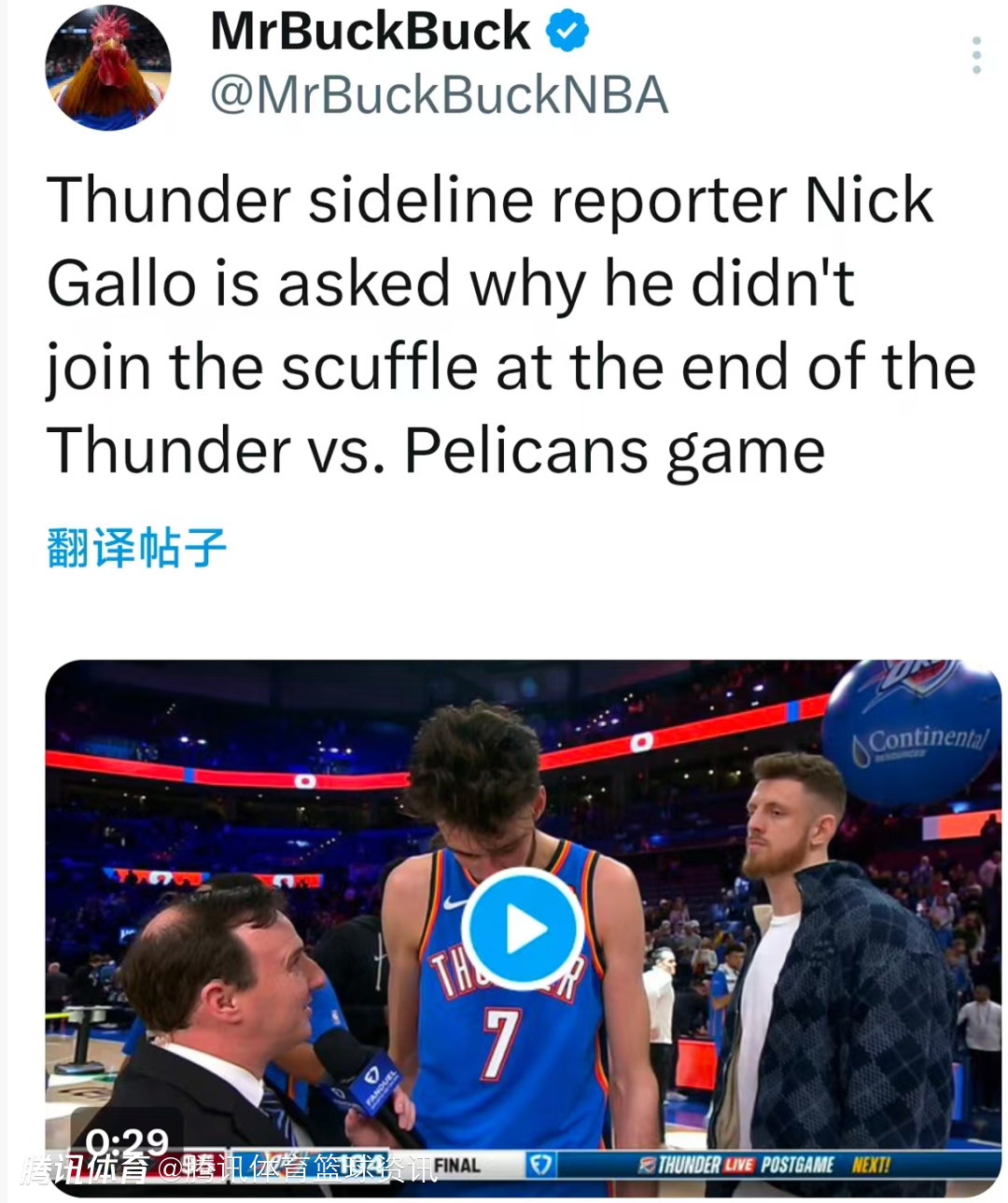Open the @MrBuckBuckNBA handle

[x=439, y=95]
